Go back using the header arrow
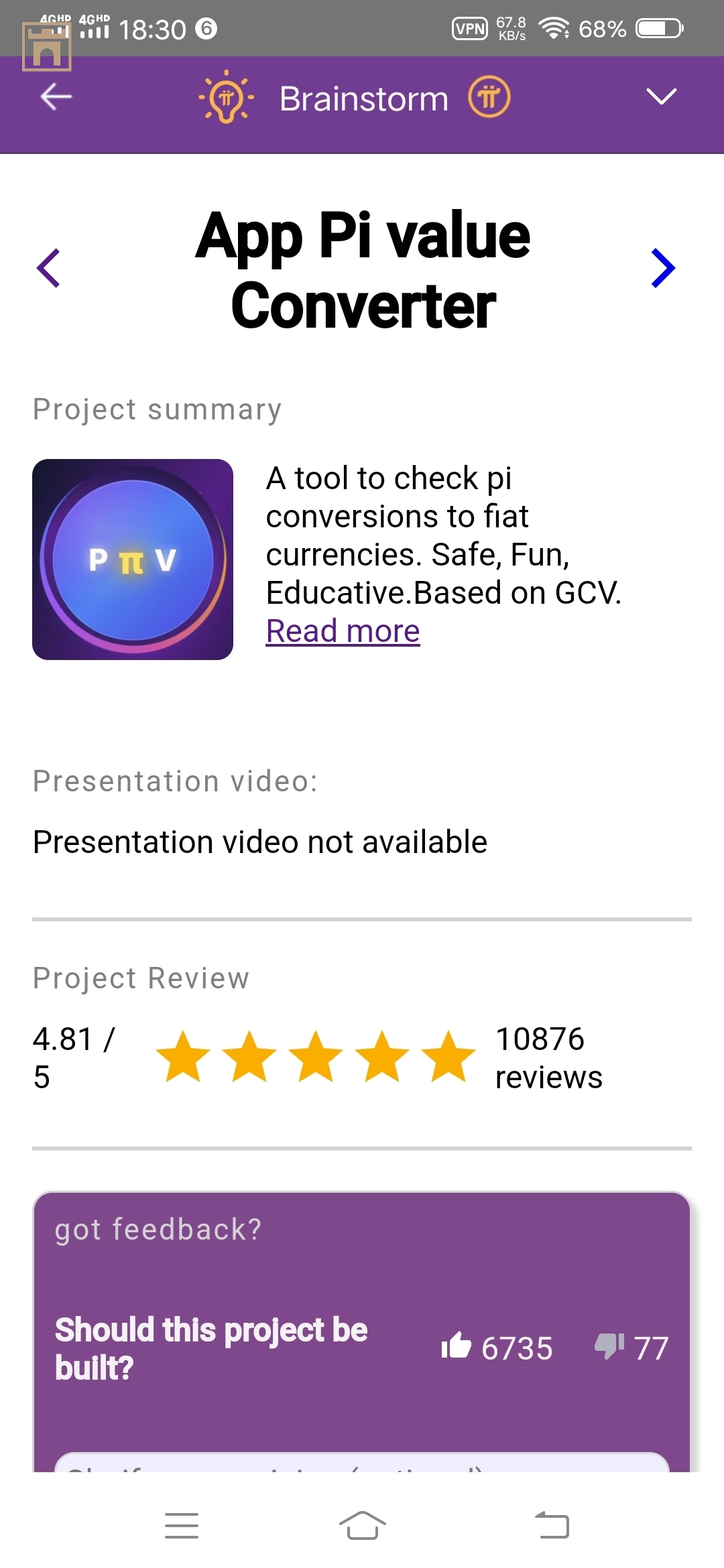The image size is (724, 1568). coord(56,97)
